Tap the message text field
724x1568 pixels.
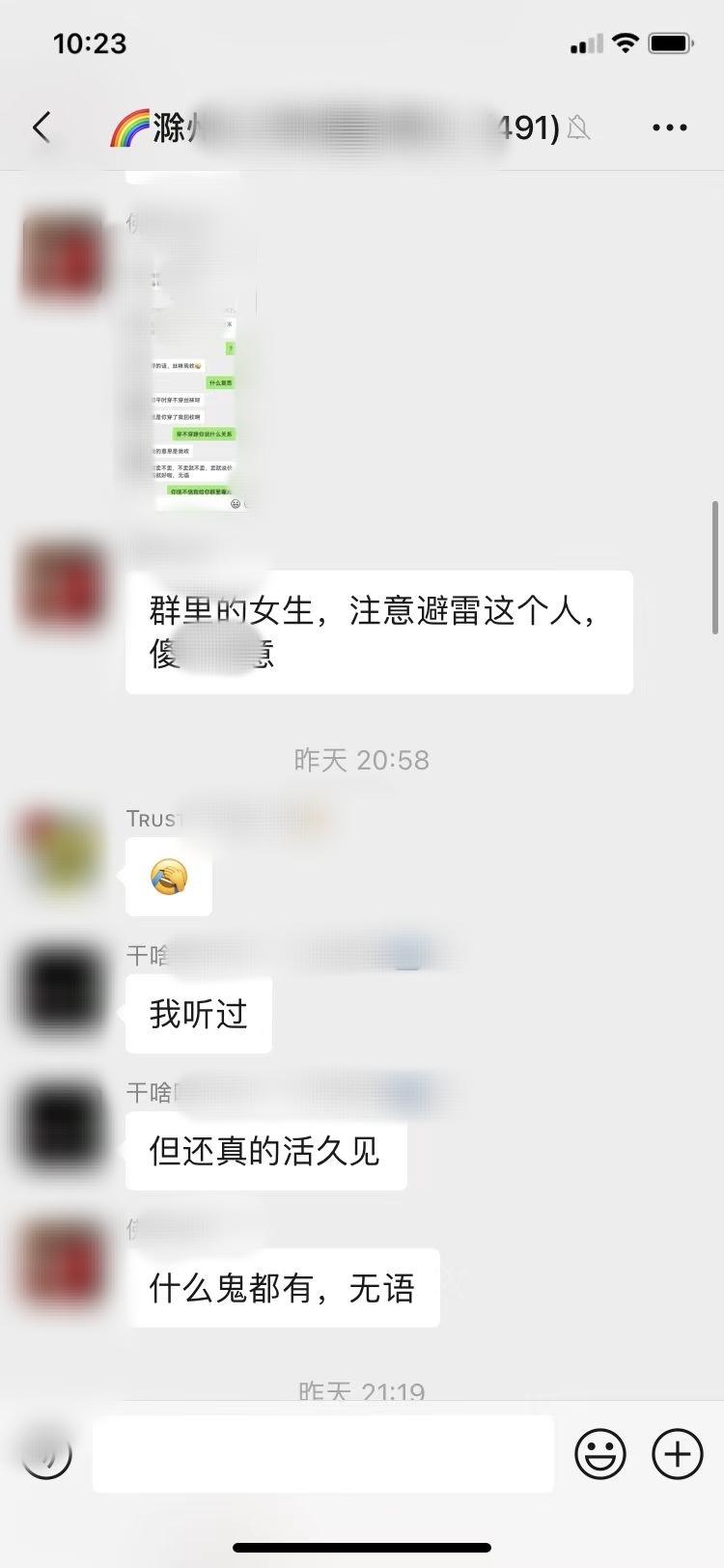pos(323,1453)
